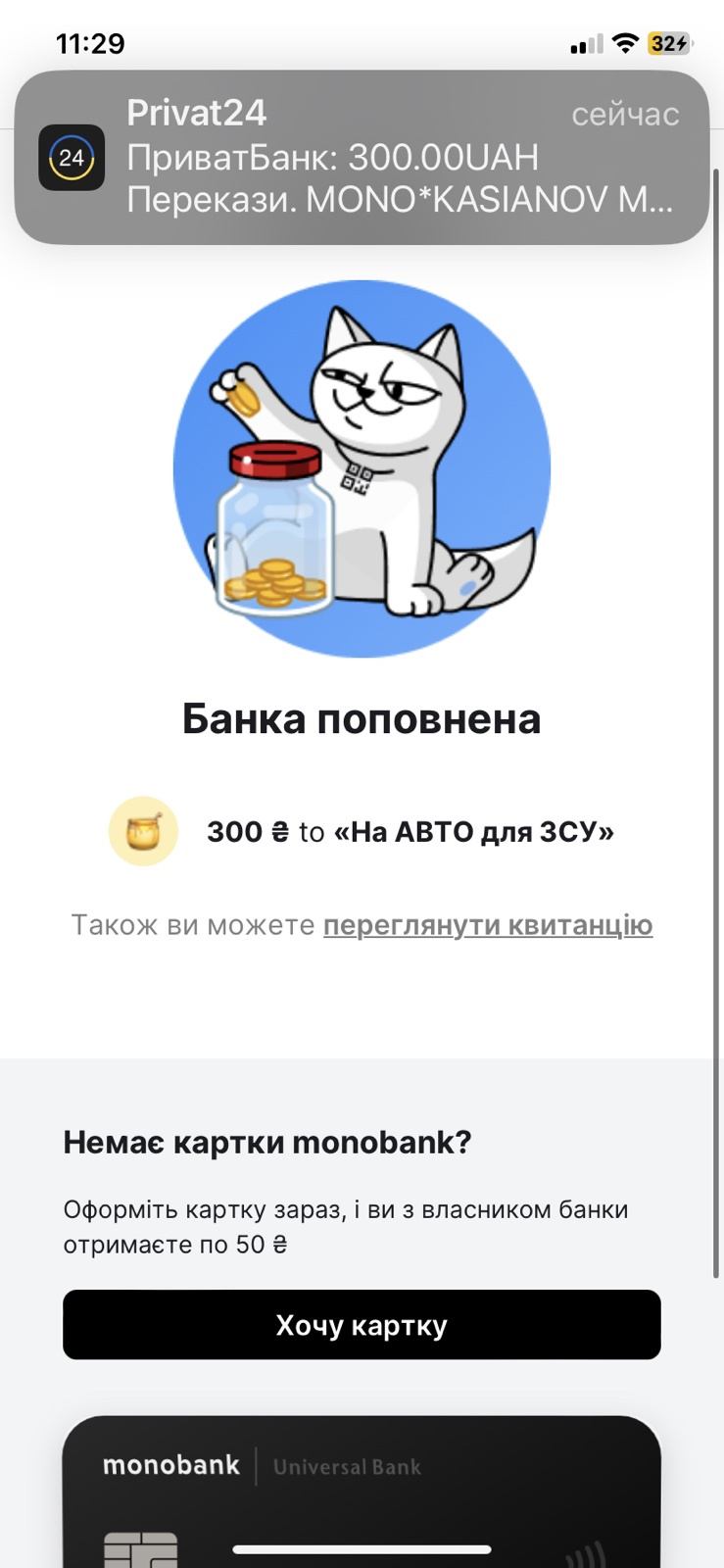
Task: Open the receipt link «переглянути квитанцію»
Action: point(488,925)
